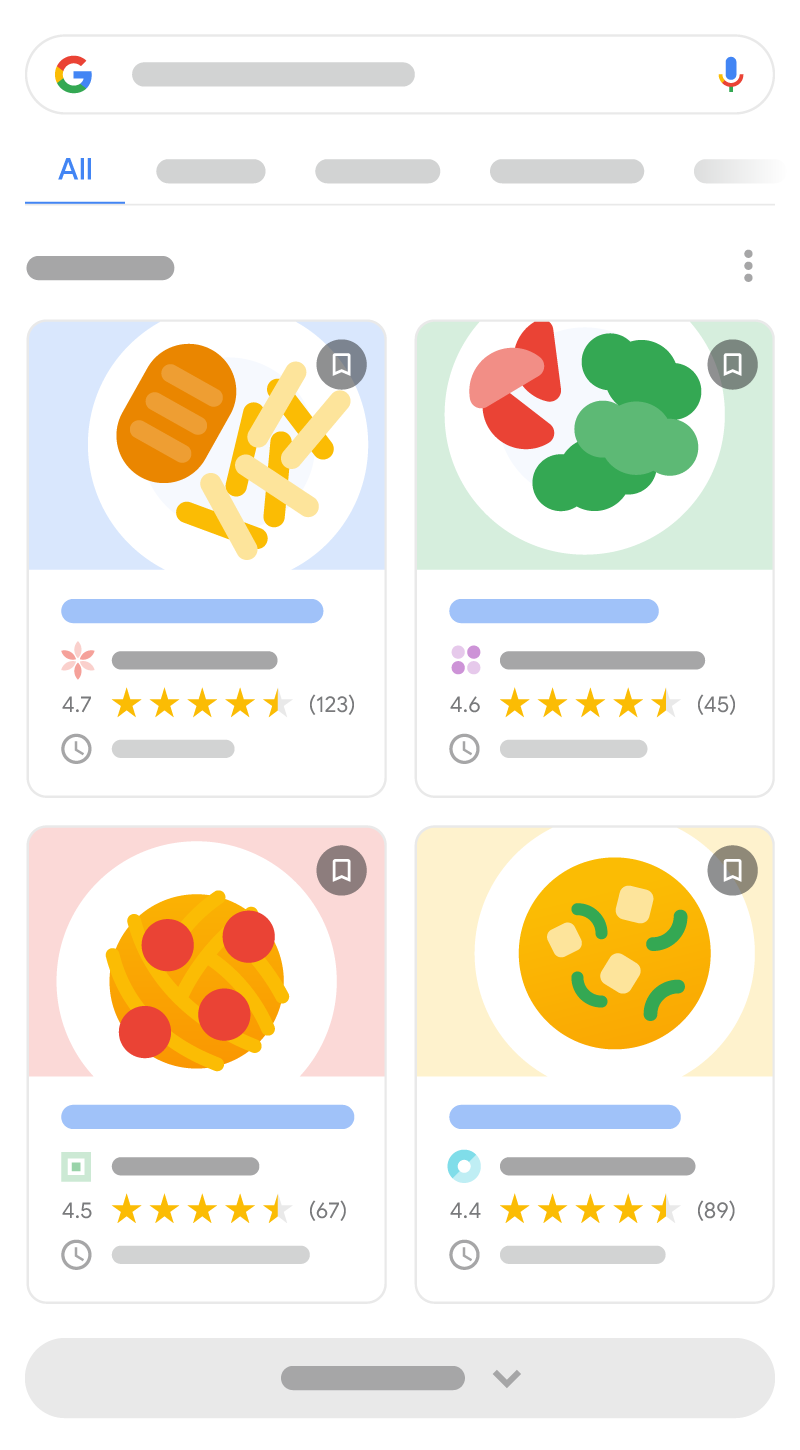
Task: Save the spaghetti recipe using its bookmark icon
Action: (341, 870)
